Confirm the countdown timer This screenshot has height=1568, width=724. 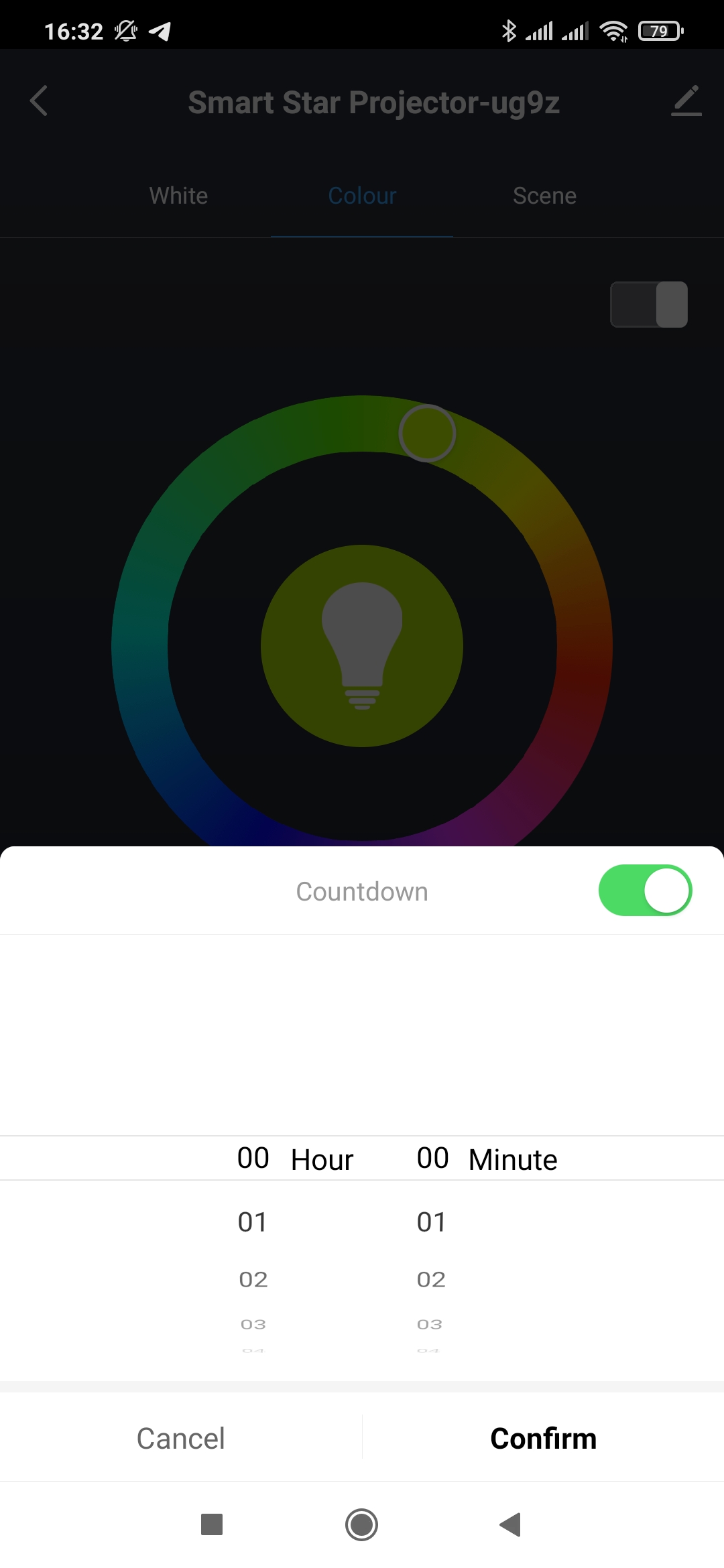pos(543,1438)
